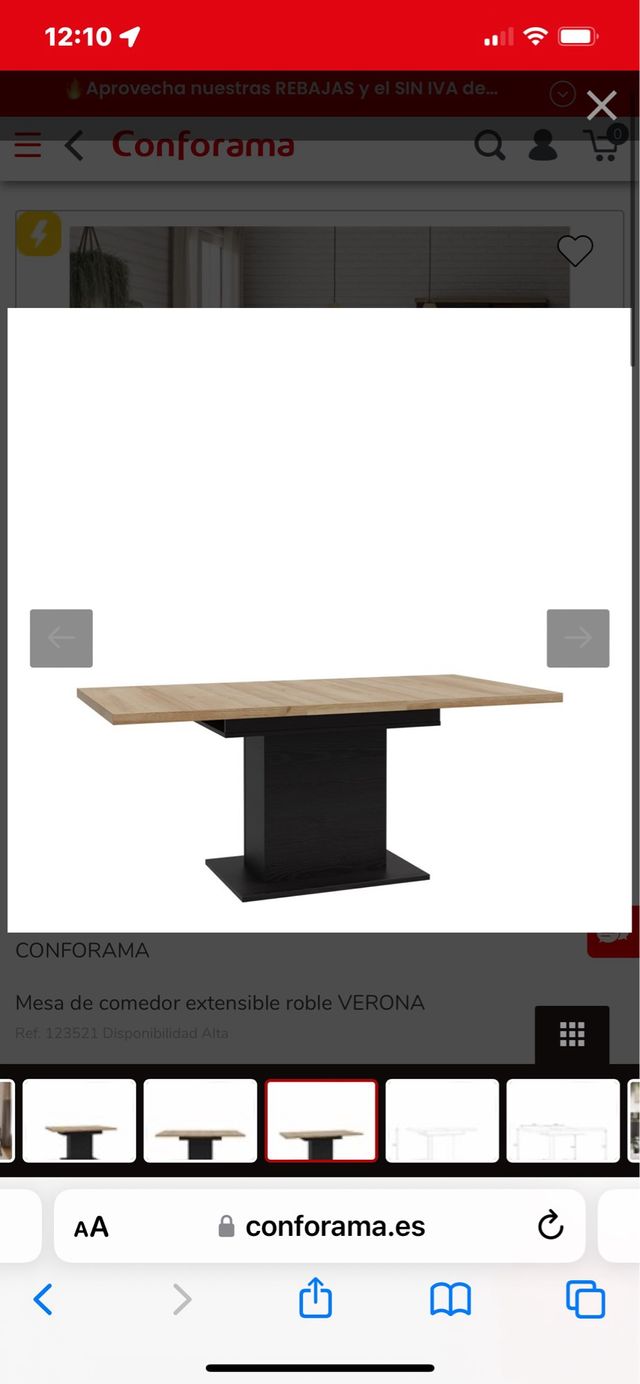Reload the conforama.es page
The height and width of the screenshot is (1384, 640).
coord(550,1226)
